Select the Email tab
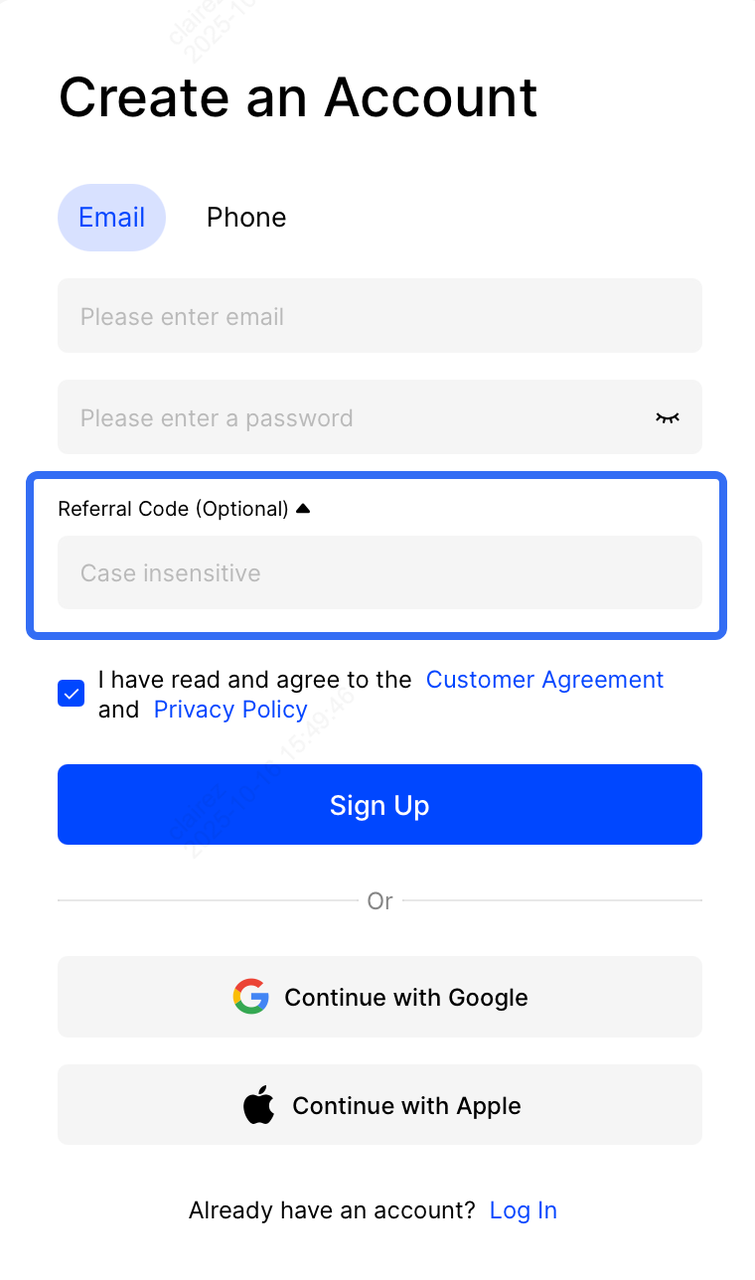755x1280 pixels. coord(112,218)
